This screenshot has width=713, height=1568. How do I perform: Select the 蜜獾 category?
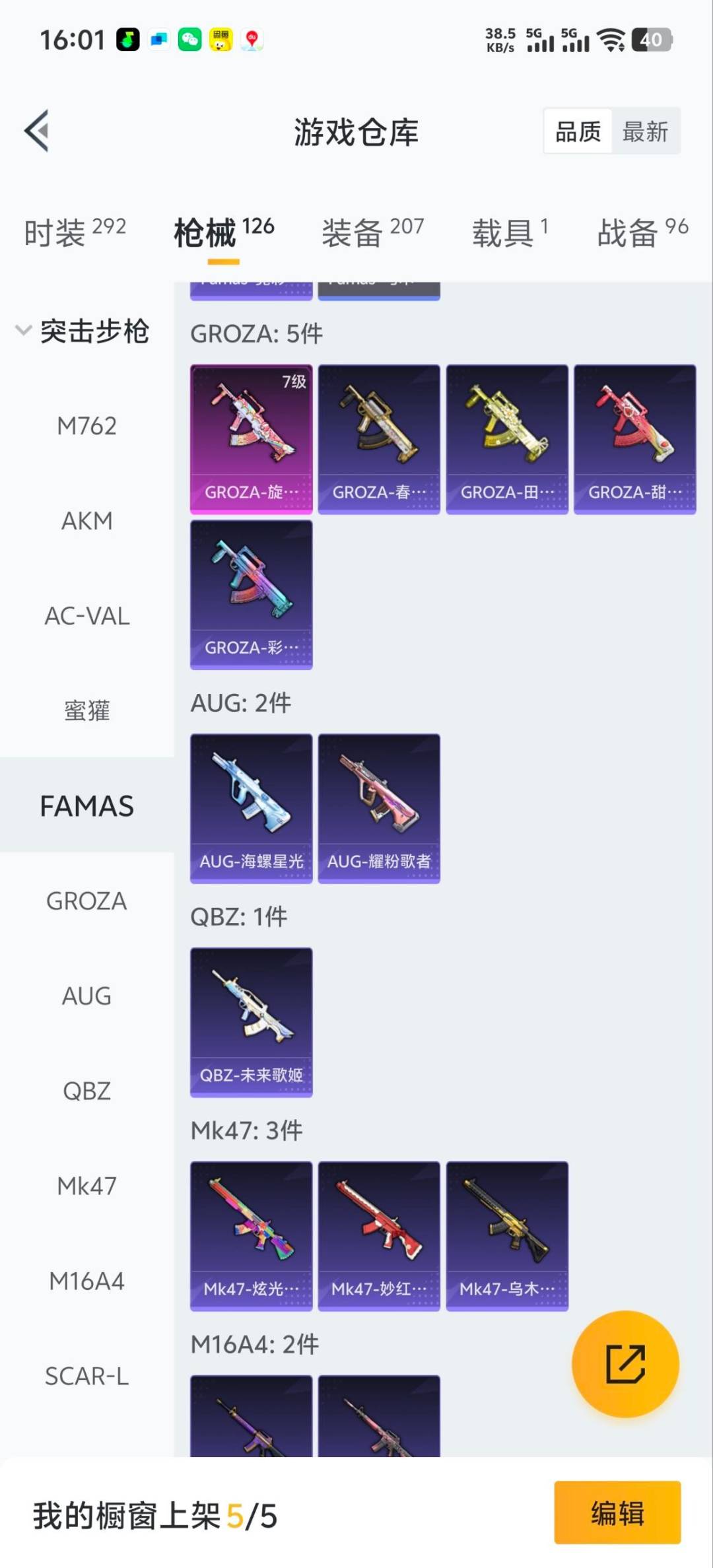click(x=86, y=711)
